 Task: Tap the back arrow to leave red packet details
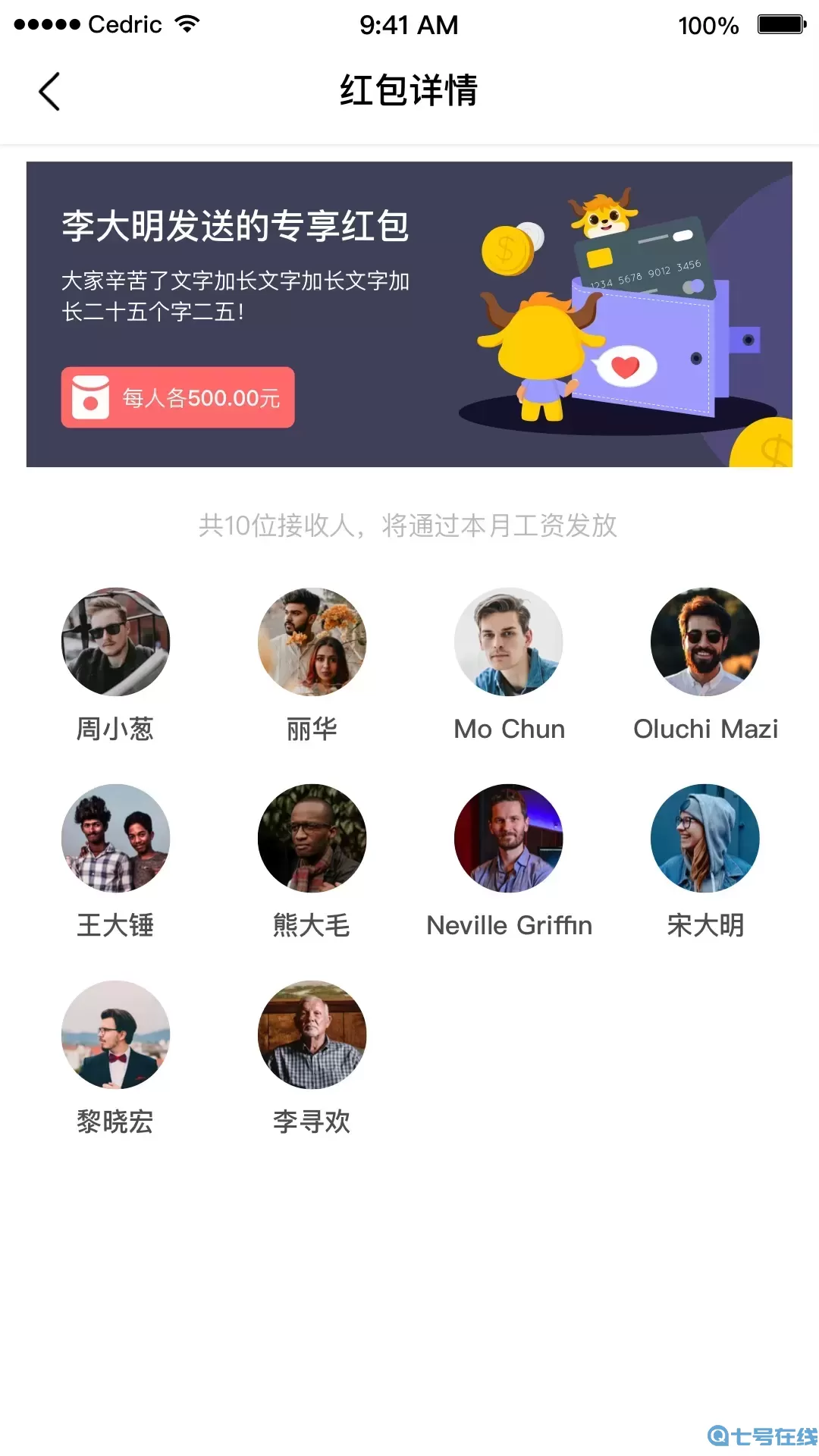[50, 90]
